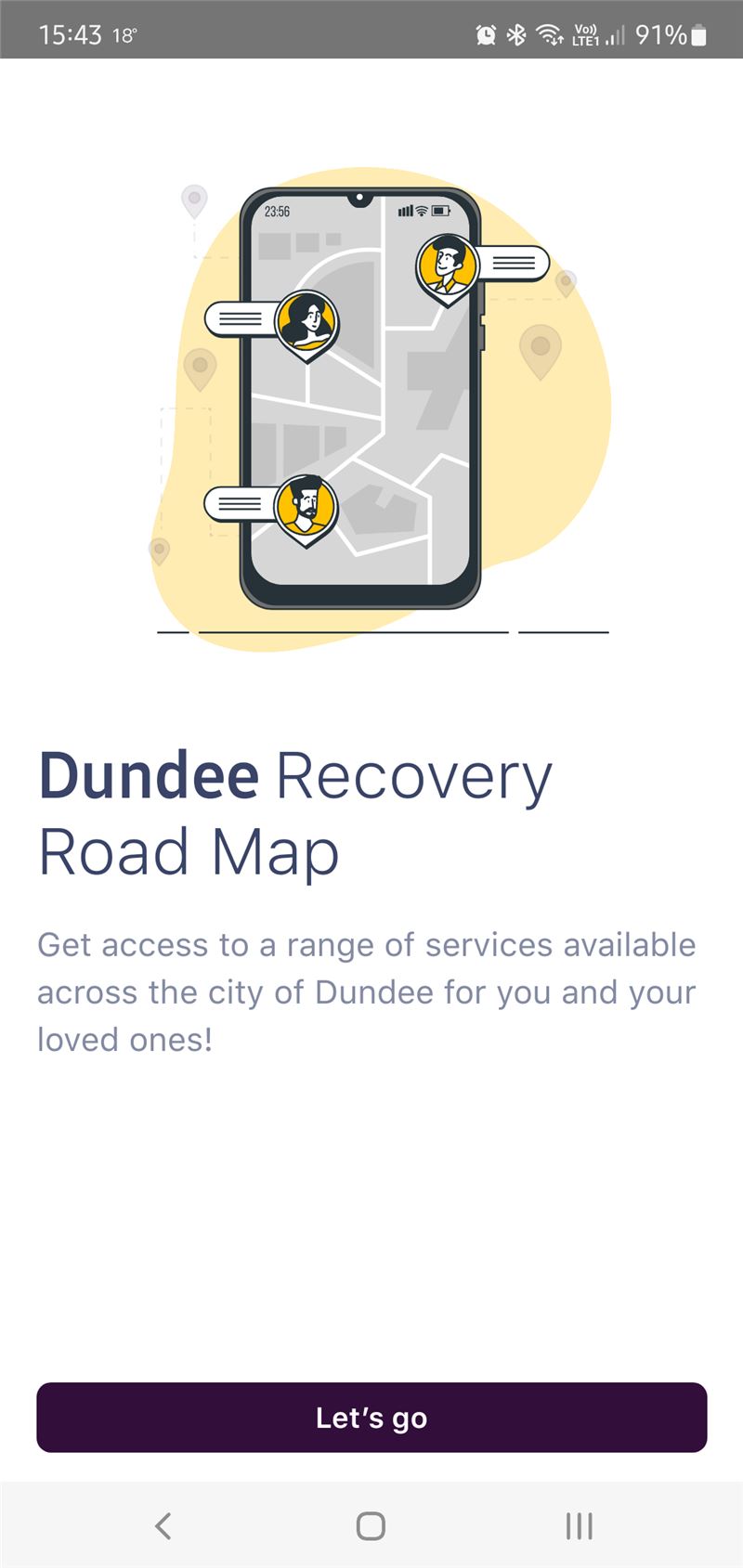
Task: Open the system home screen
Action: click(371, 1525)
